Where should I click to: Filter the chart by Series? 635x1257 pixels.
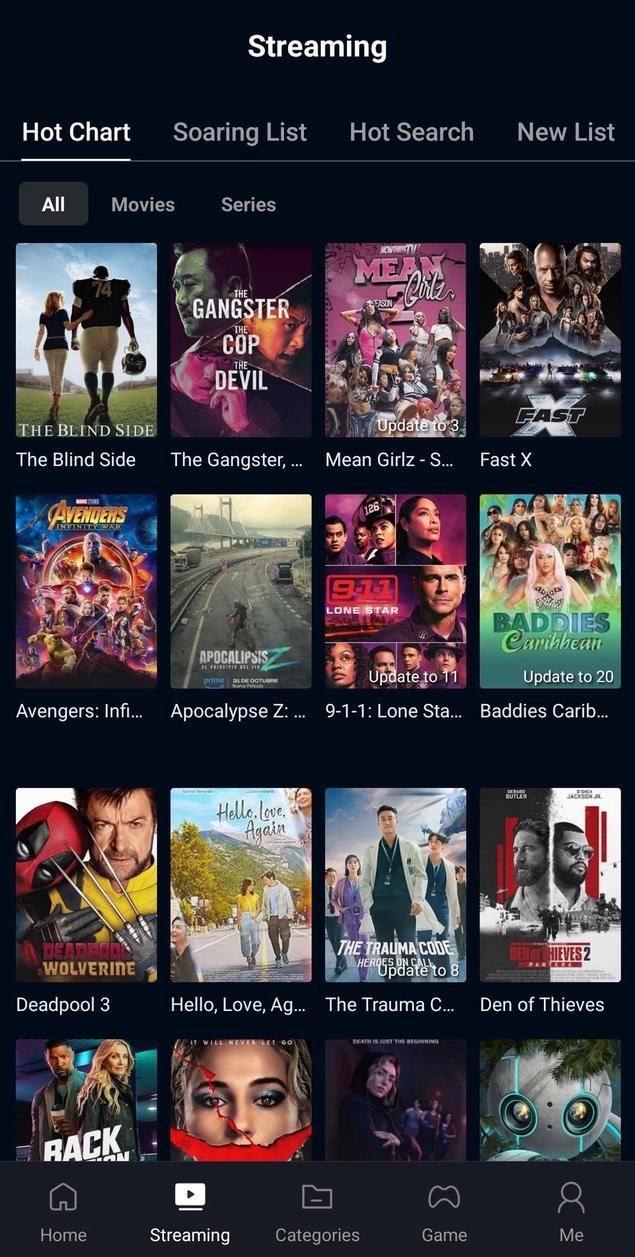coord(248,204)
